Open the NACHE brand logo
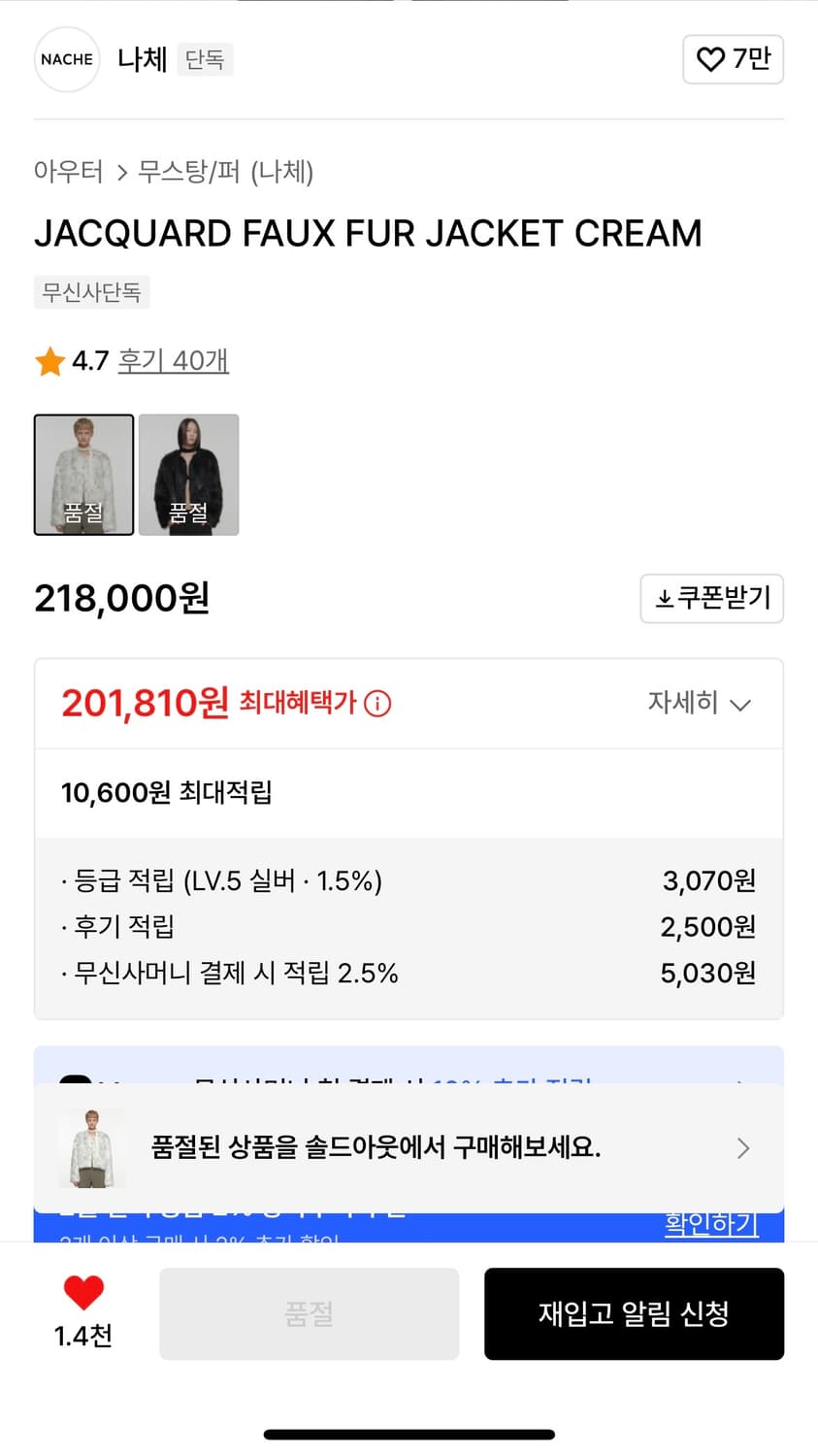The image size is (818, 1456). [x=66, y=59]
